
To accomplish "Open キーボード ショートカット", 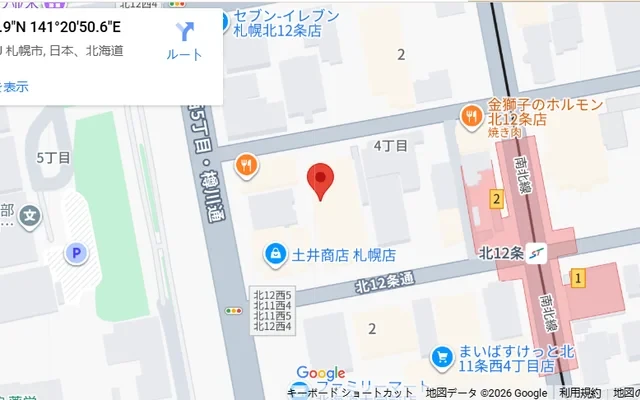I will coord(350,393).
